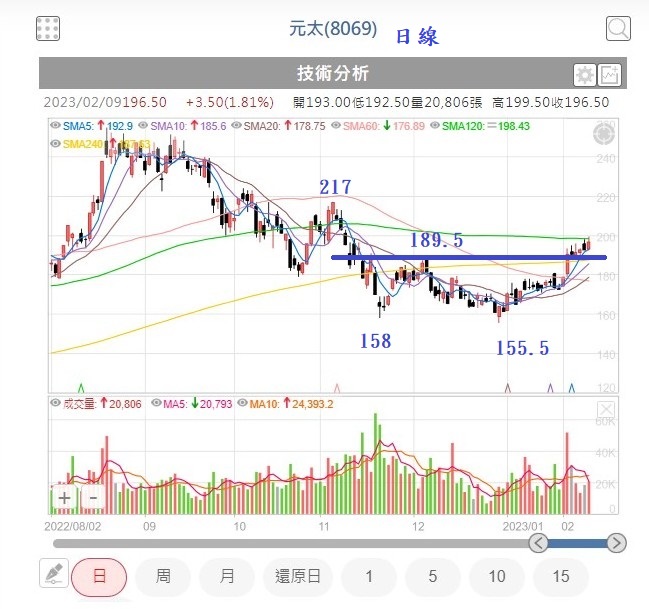Toggle the SMA60 eye icon

[x=336, y=125]
